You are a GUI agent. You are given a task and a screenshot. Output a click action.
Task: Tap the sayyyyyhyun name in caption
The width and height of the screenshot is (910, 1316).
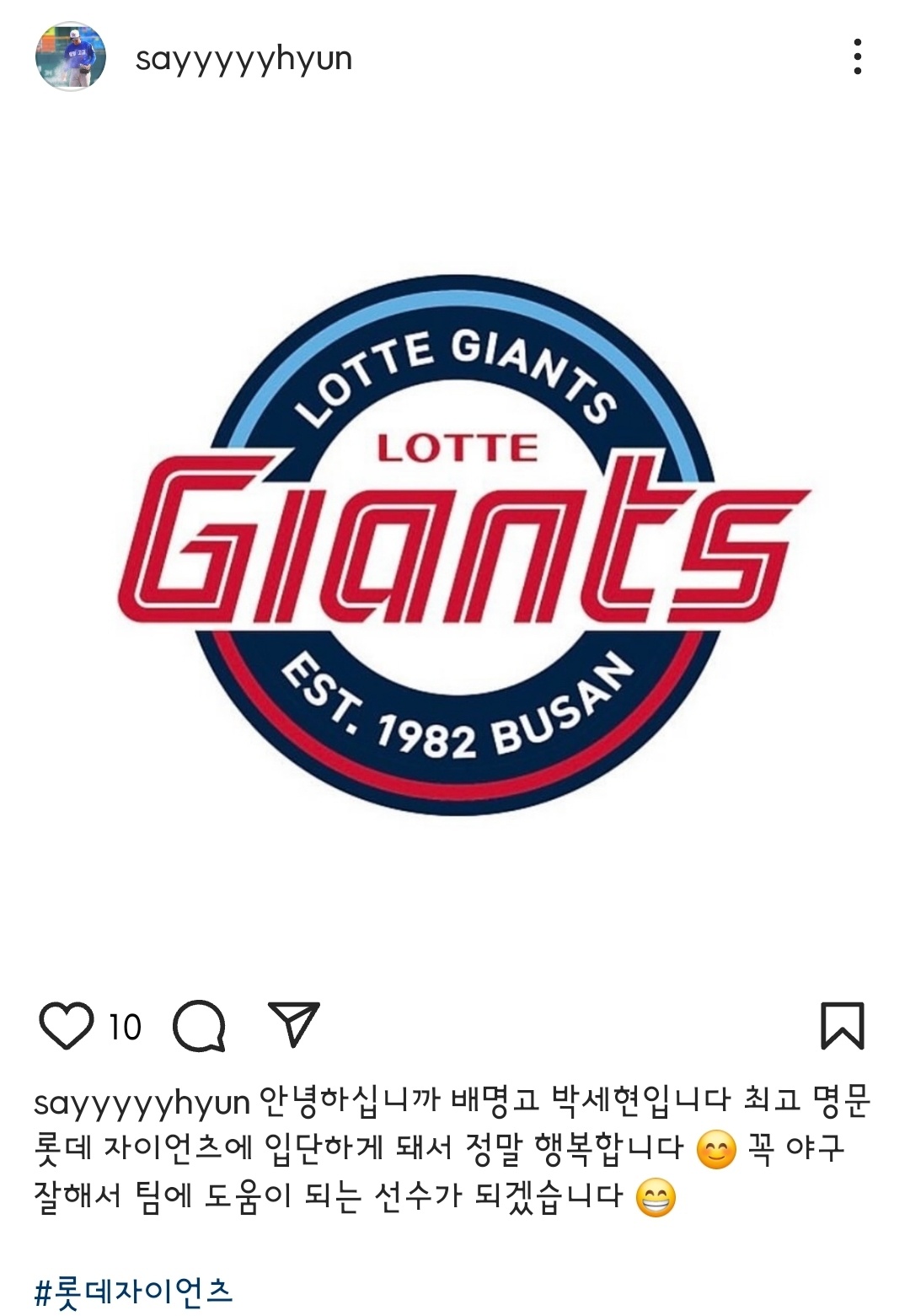(142, 1102)
